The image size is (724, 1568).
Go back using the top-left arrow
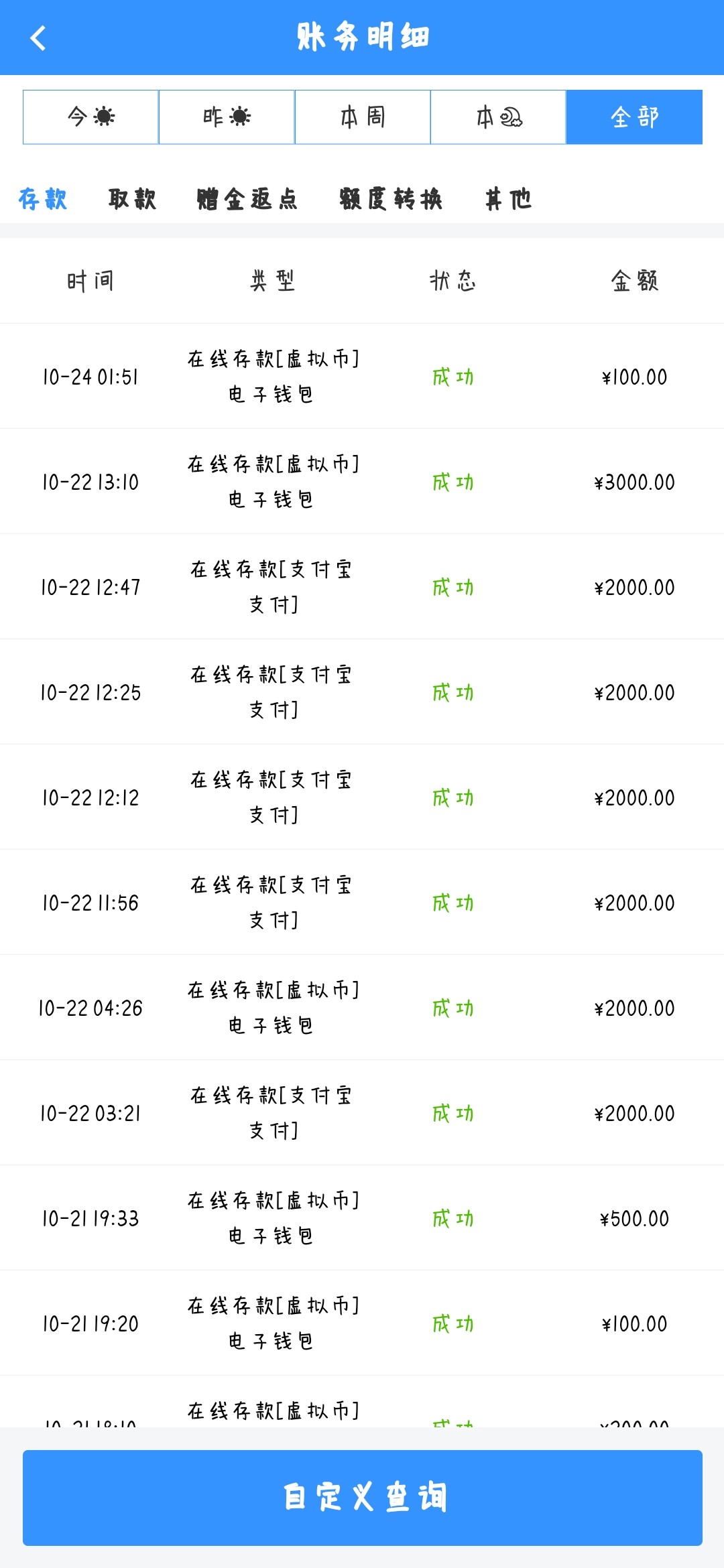(38, 38)
